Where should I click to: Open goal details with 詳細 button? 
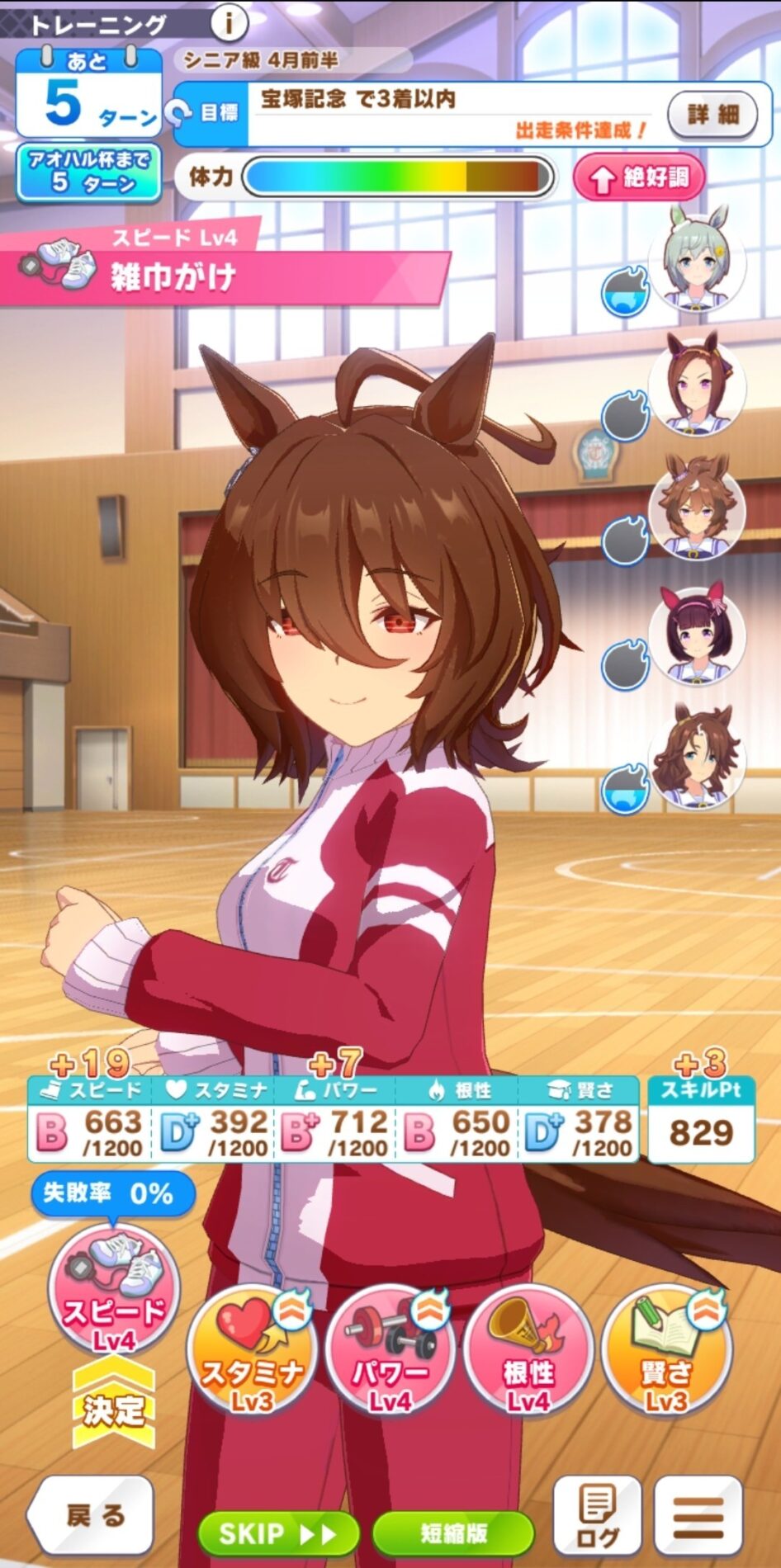(712, 114)
